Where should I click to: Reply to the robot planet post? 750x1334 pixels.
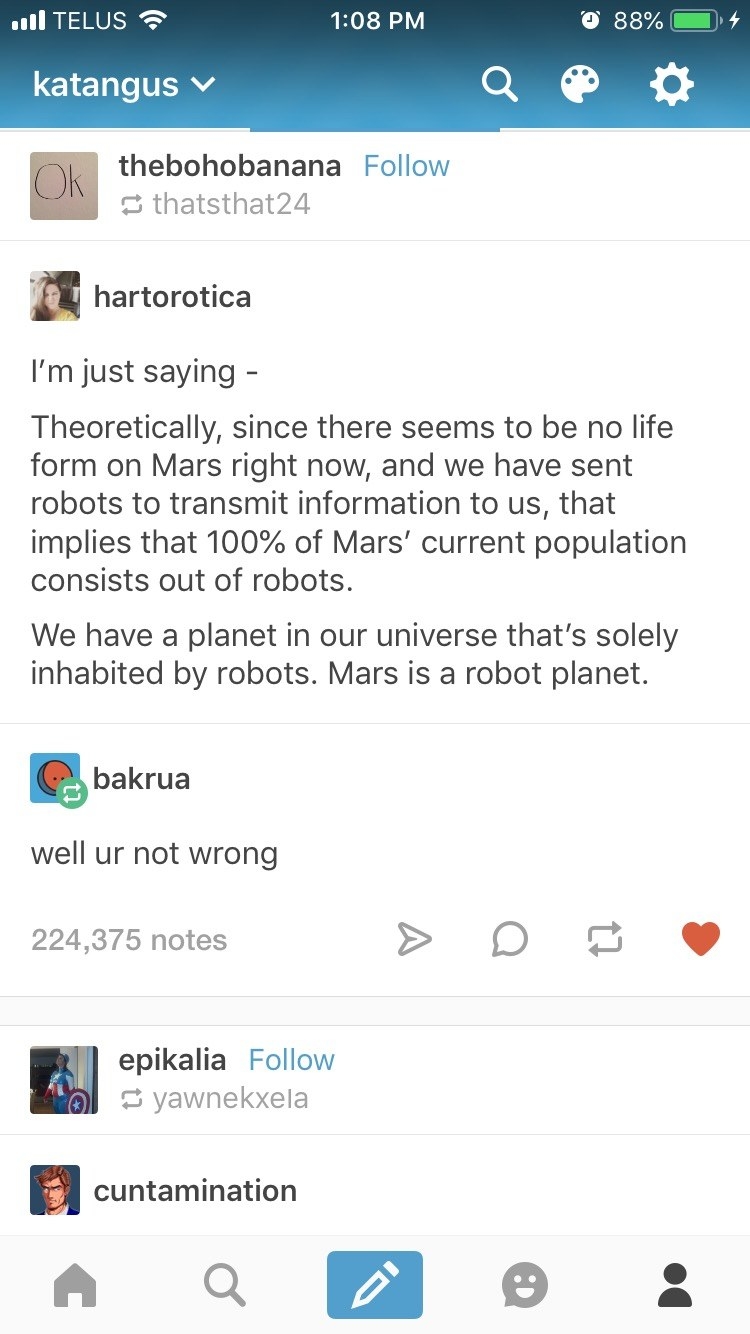(509, 939)
